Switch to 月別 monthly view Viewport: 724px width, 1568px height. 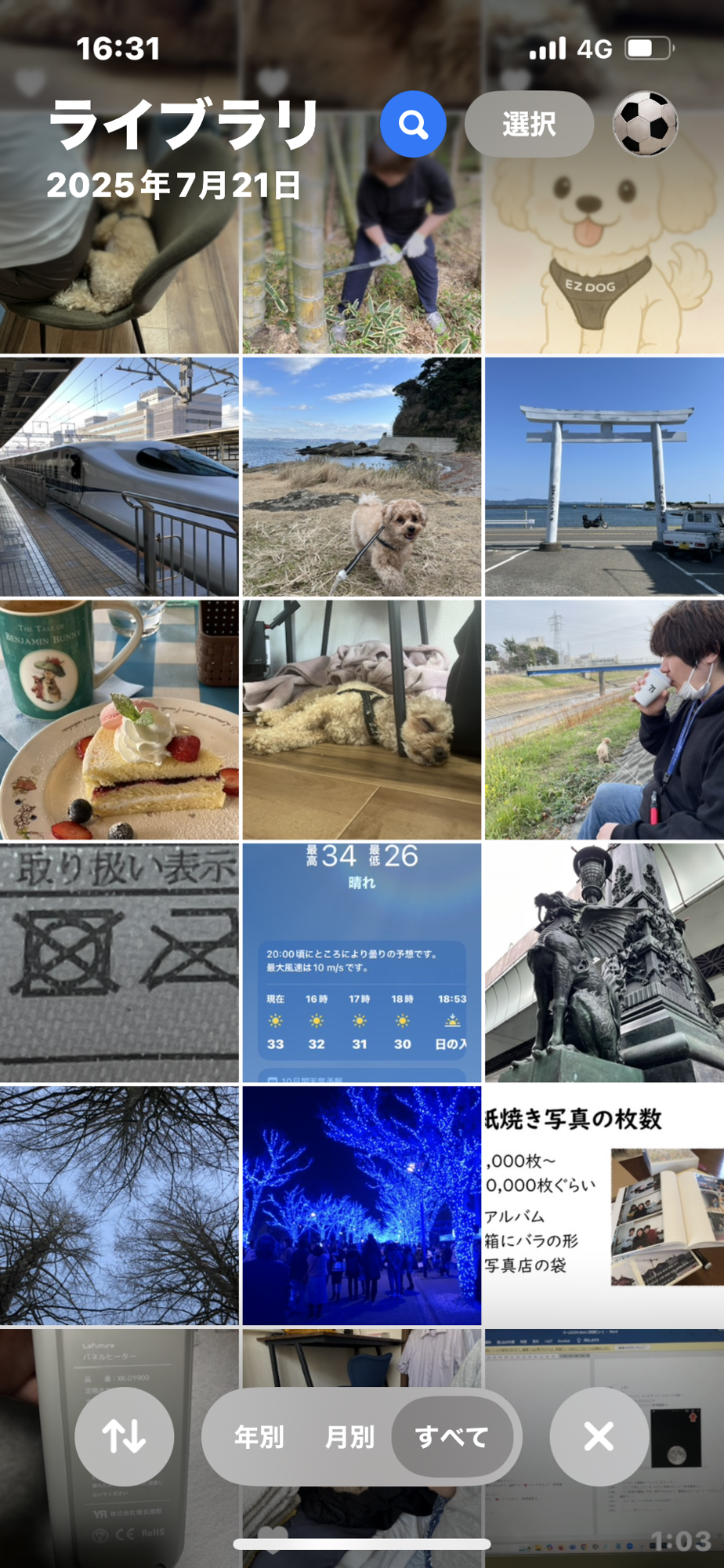coord(349,1436)
